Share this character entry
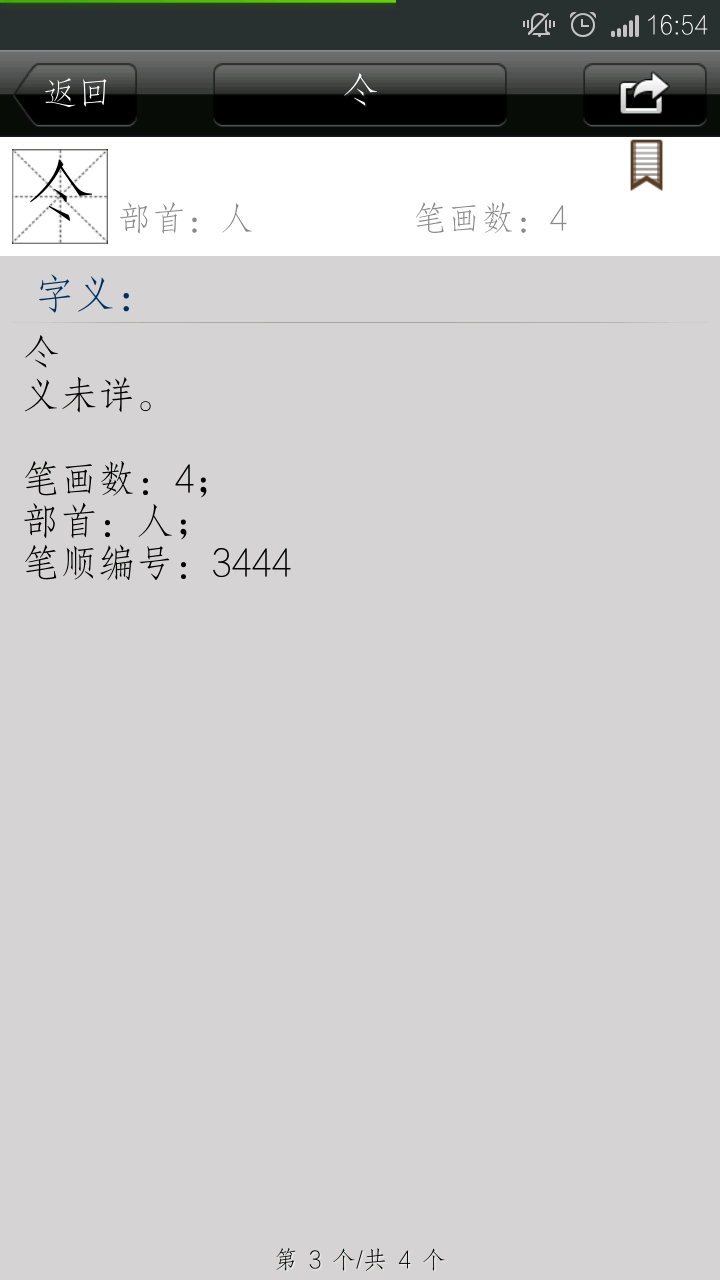 point(644,94)
